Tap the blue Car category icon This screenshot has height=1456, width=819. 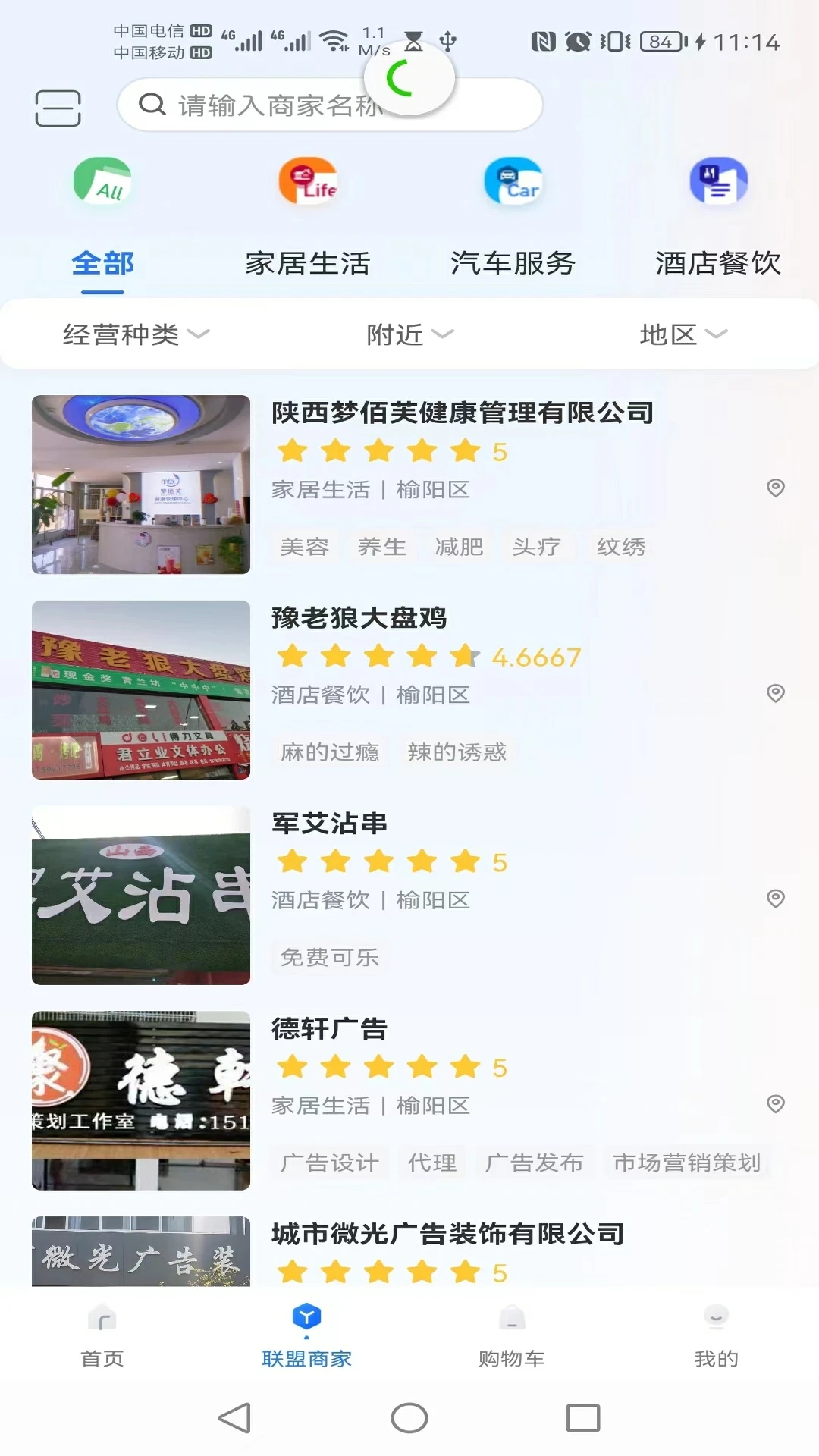coord(512,182)
